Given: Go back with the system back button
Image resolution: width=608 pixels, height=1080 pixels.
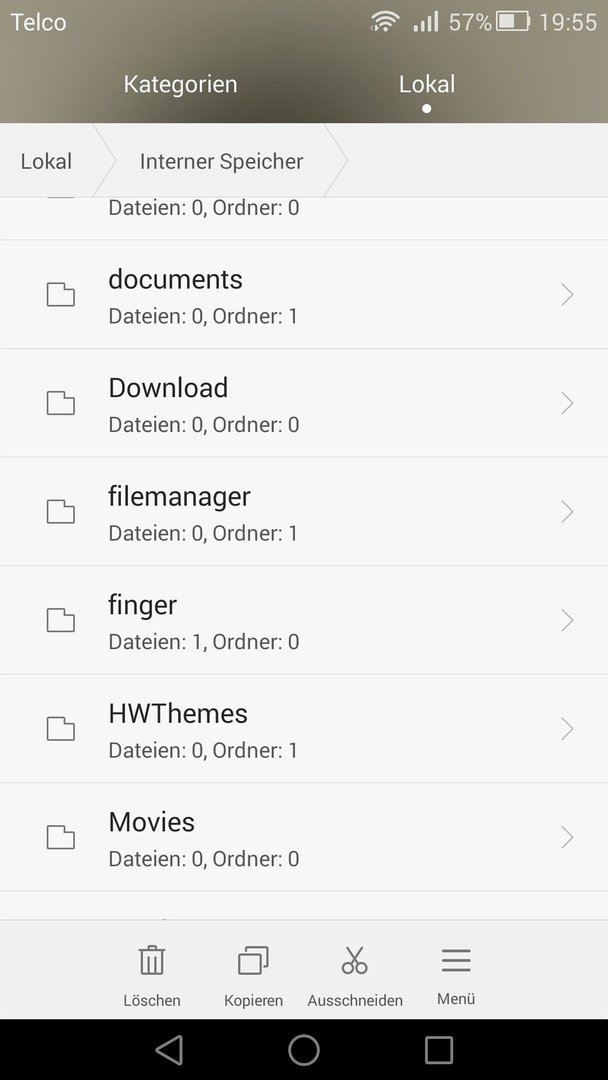Looking at the screenshot, I should click(169, 1050).
